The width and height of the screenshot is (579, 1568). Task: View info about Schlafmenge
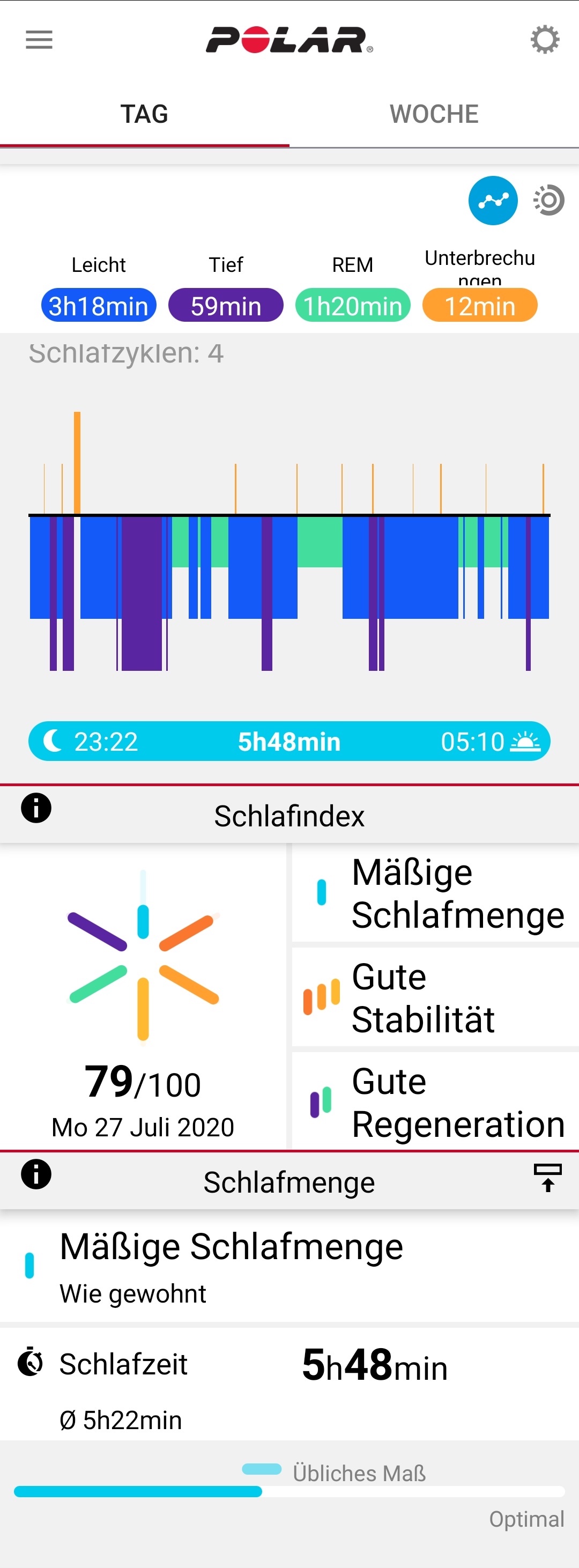(36, 1174)
